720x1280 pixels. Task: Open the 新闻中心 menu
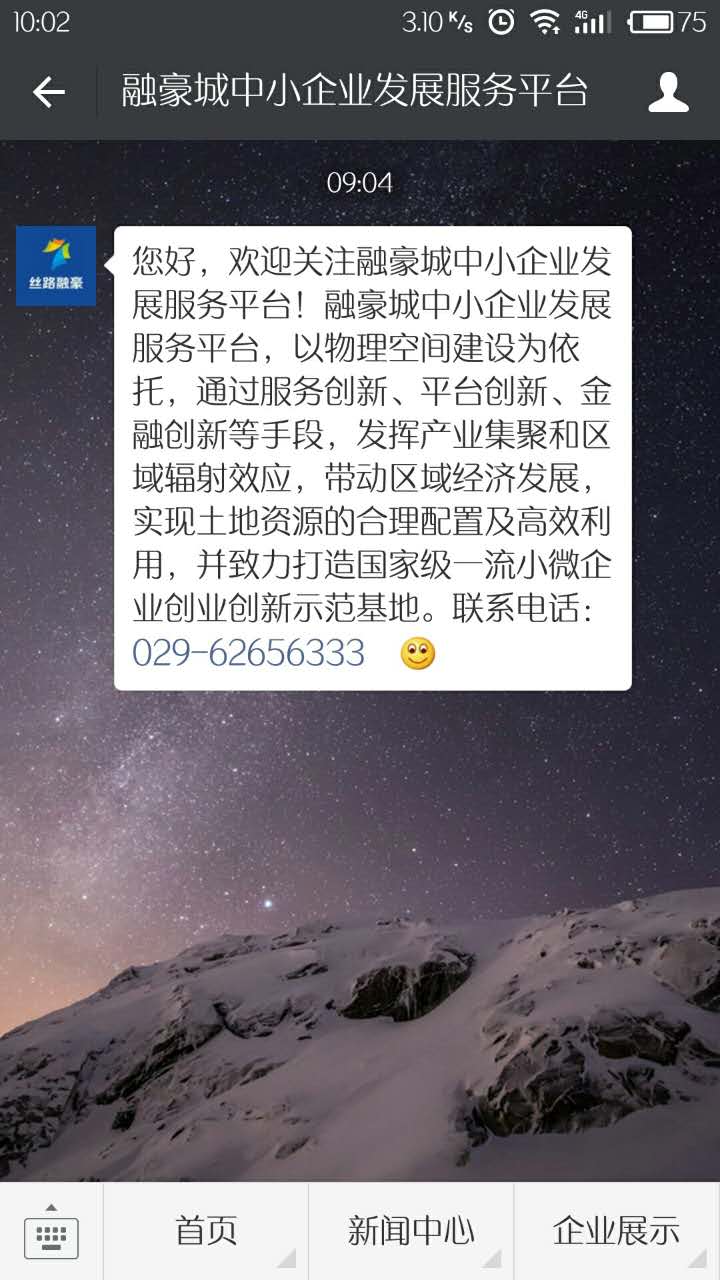tap(411, 1231)
